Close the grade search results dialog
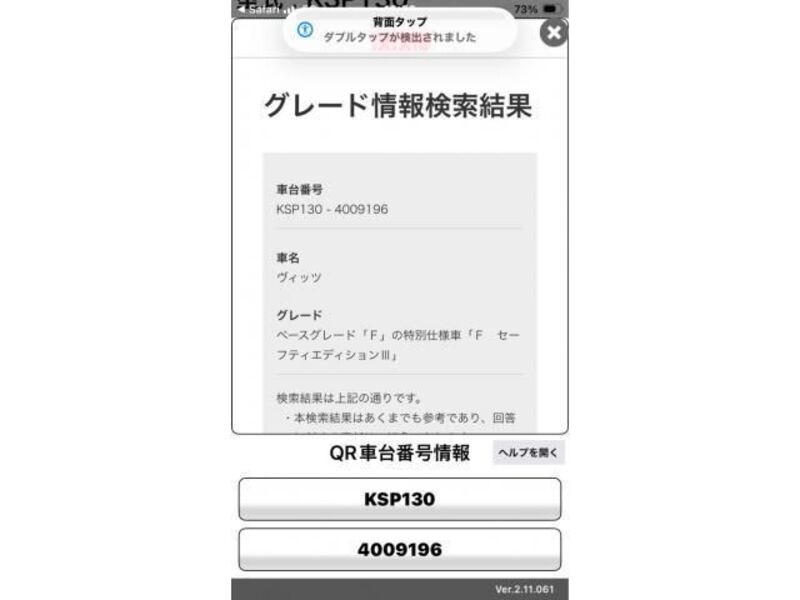800x600 pixels. click(553, 33)
